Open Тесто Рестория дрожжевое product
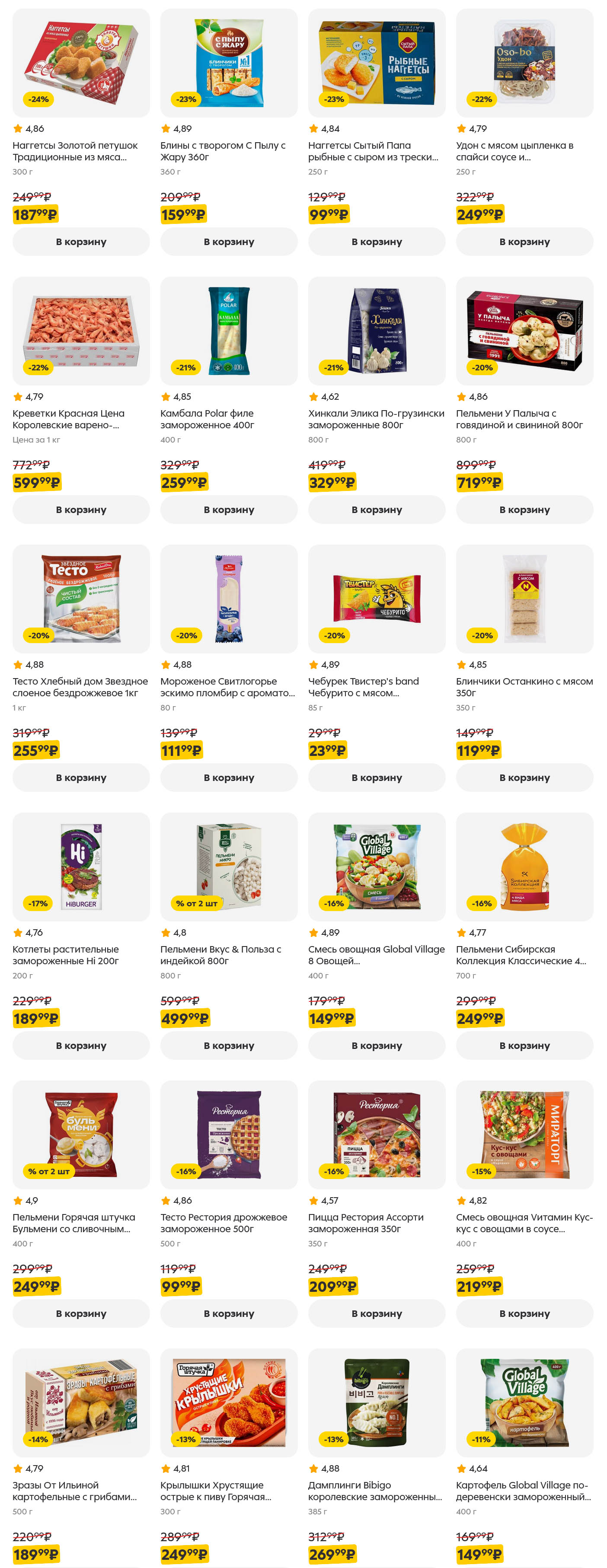 (228, 1135)
